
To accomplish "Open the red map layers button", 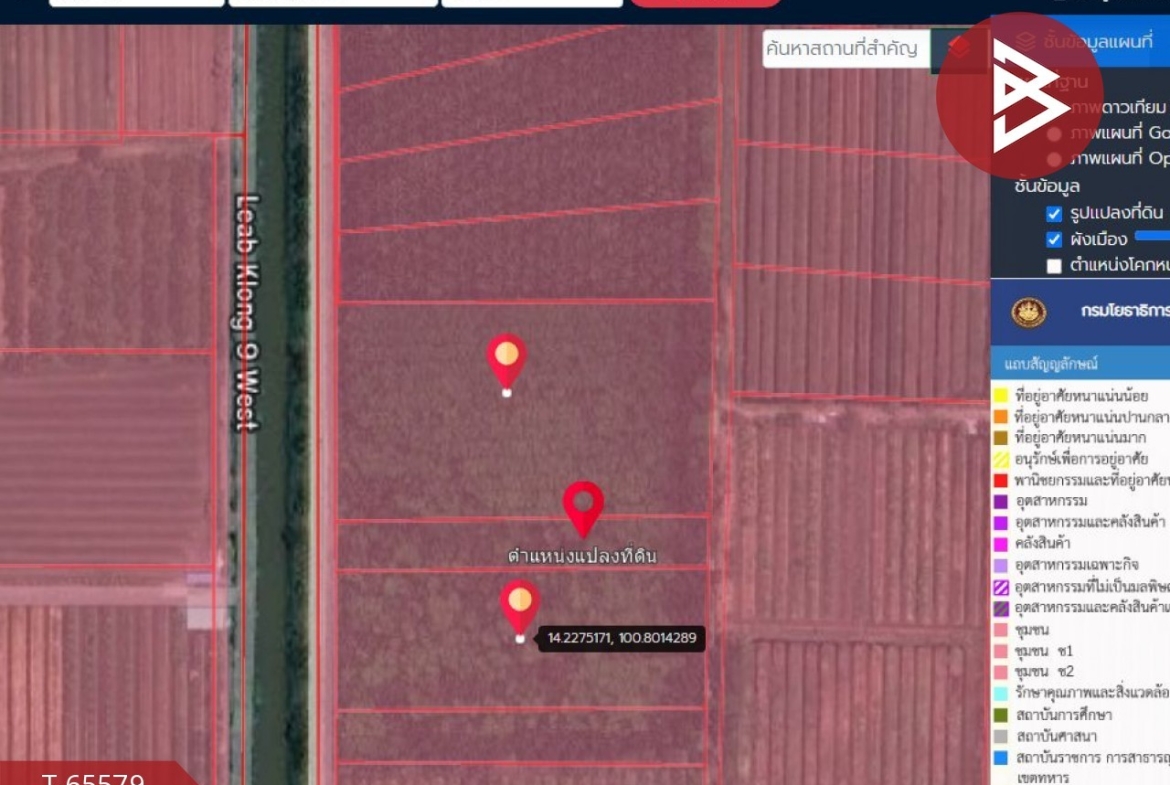I will click(x=958, y=48).
